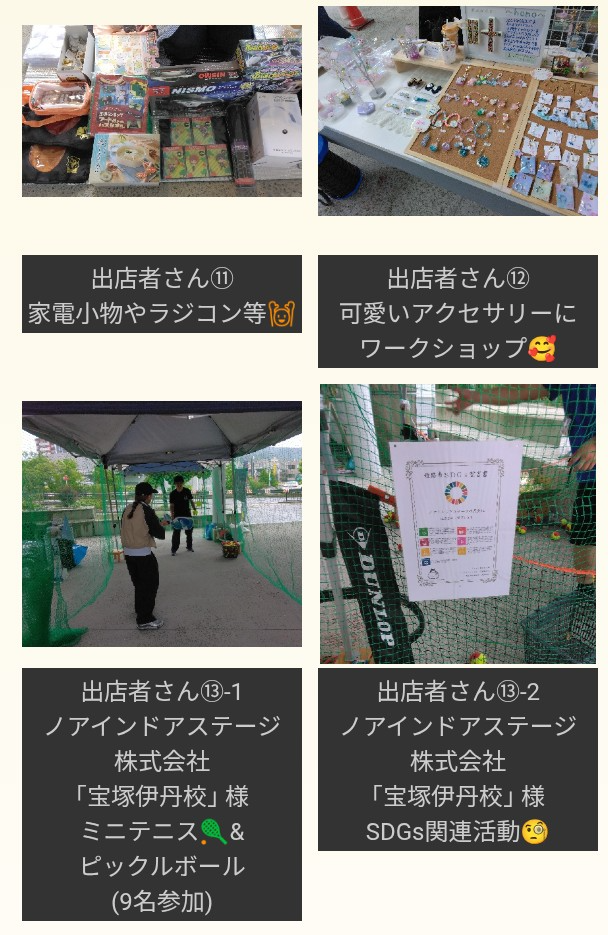
Task: View the mini tennis photo for 出店者さん⑬-1
Action: tap(162, 524)
